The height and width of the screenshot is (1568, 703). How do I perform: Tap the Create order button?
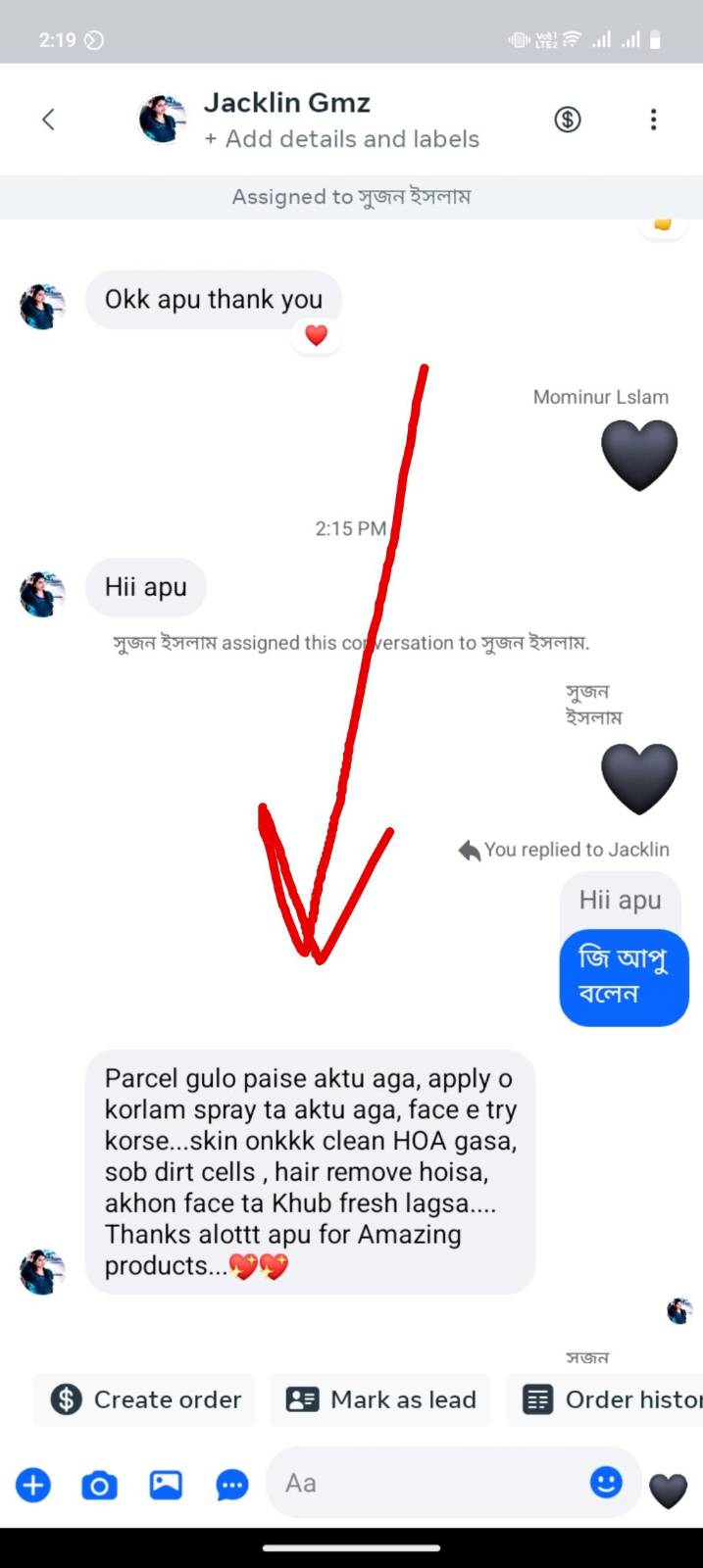coord(146,1399)
